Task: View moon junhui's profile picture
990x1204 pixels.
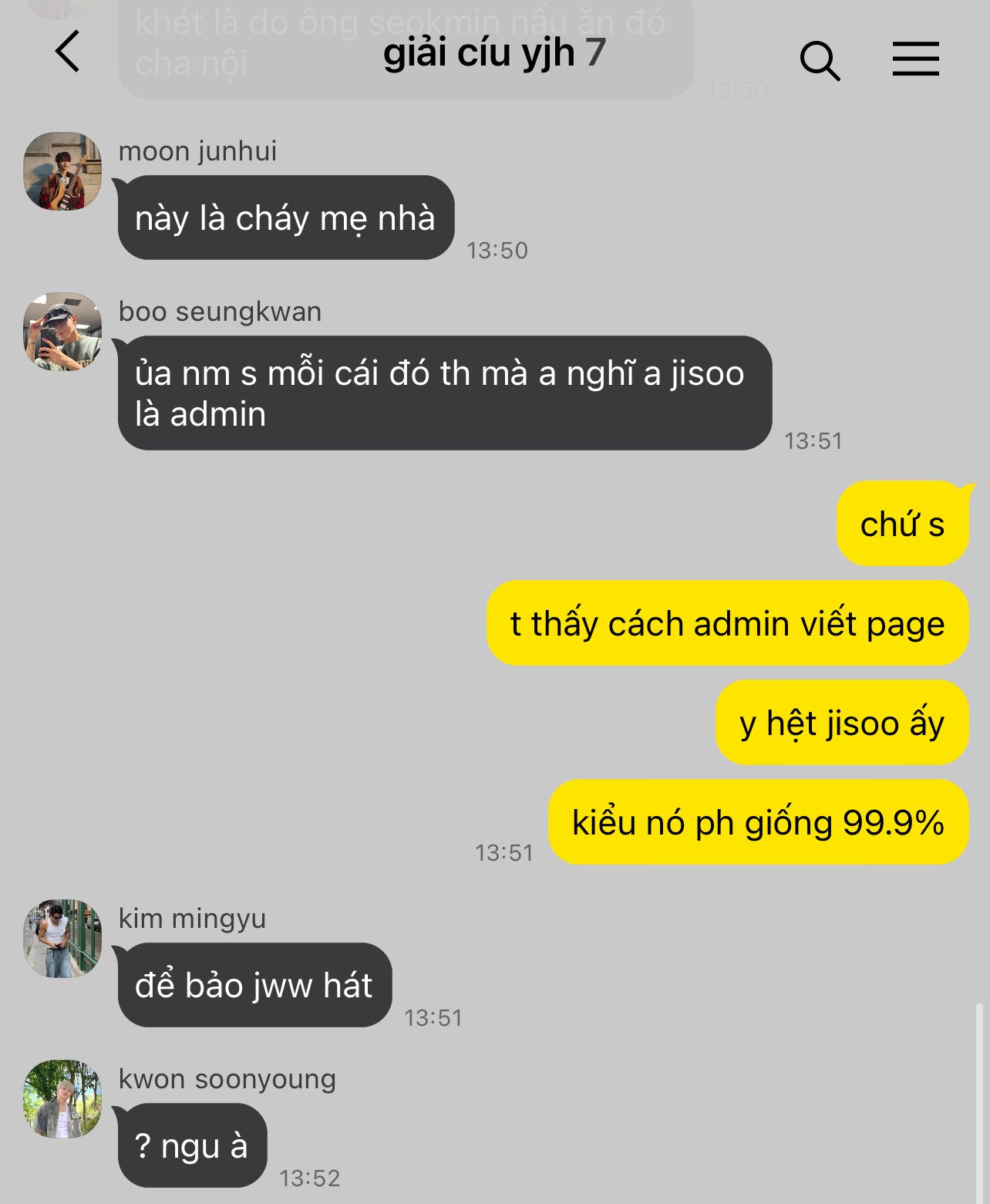Action: coord(62,171)
